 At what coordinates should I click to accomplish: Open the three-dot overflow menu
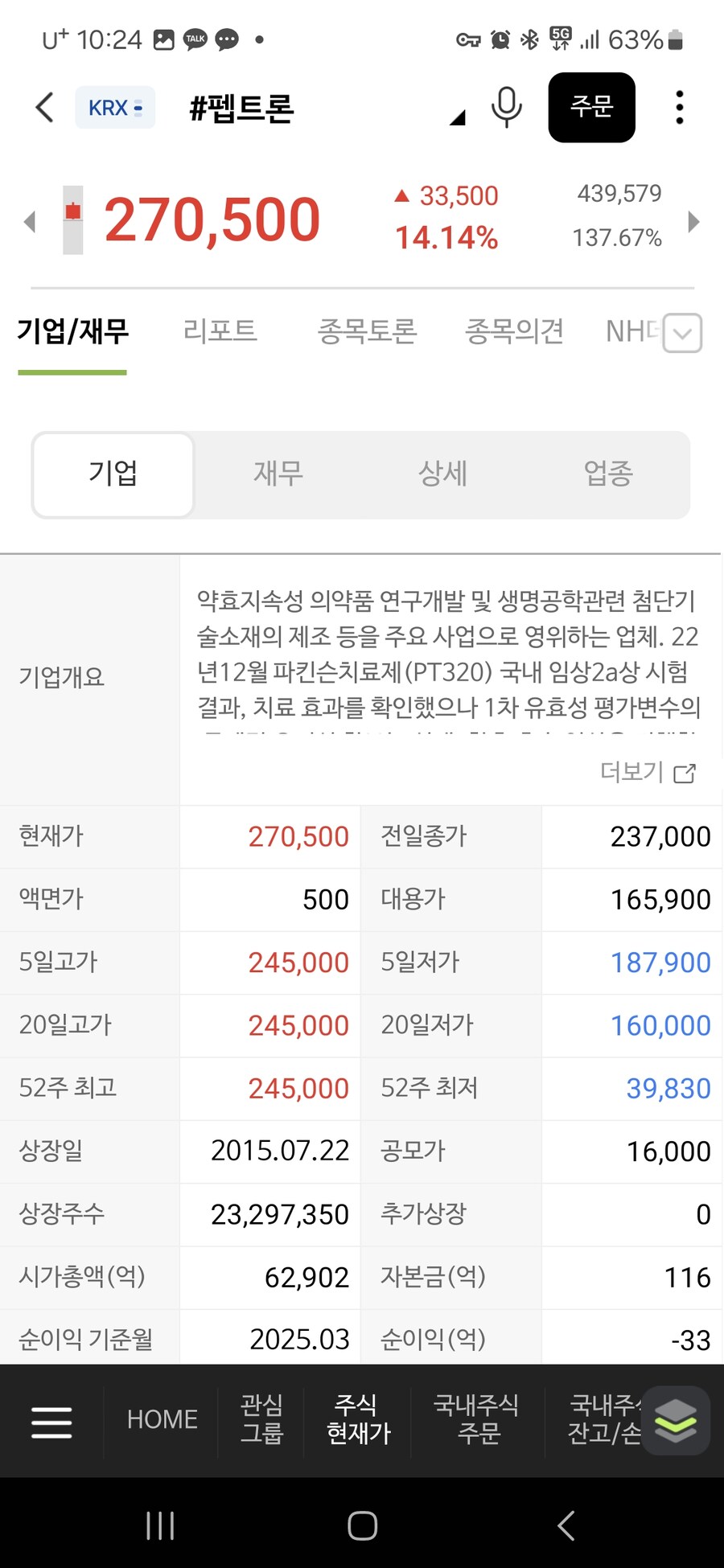(680, 108)
